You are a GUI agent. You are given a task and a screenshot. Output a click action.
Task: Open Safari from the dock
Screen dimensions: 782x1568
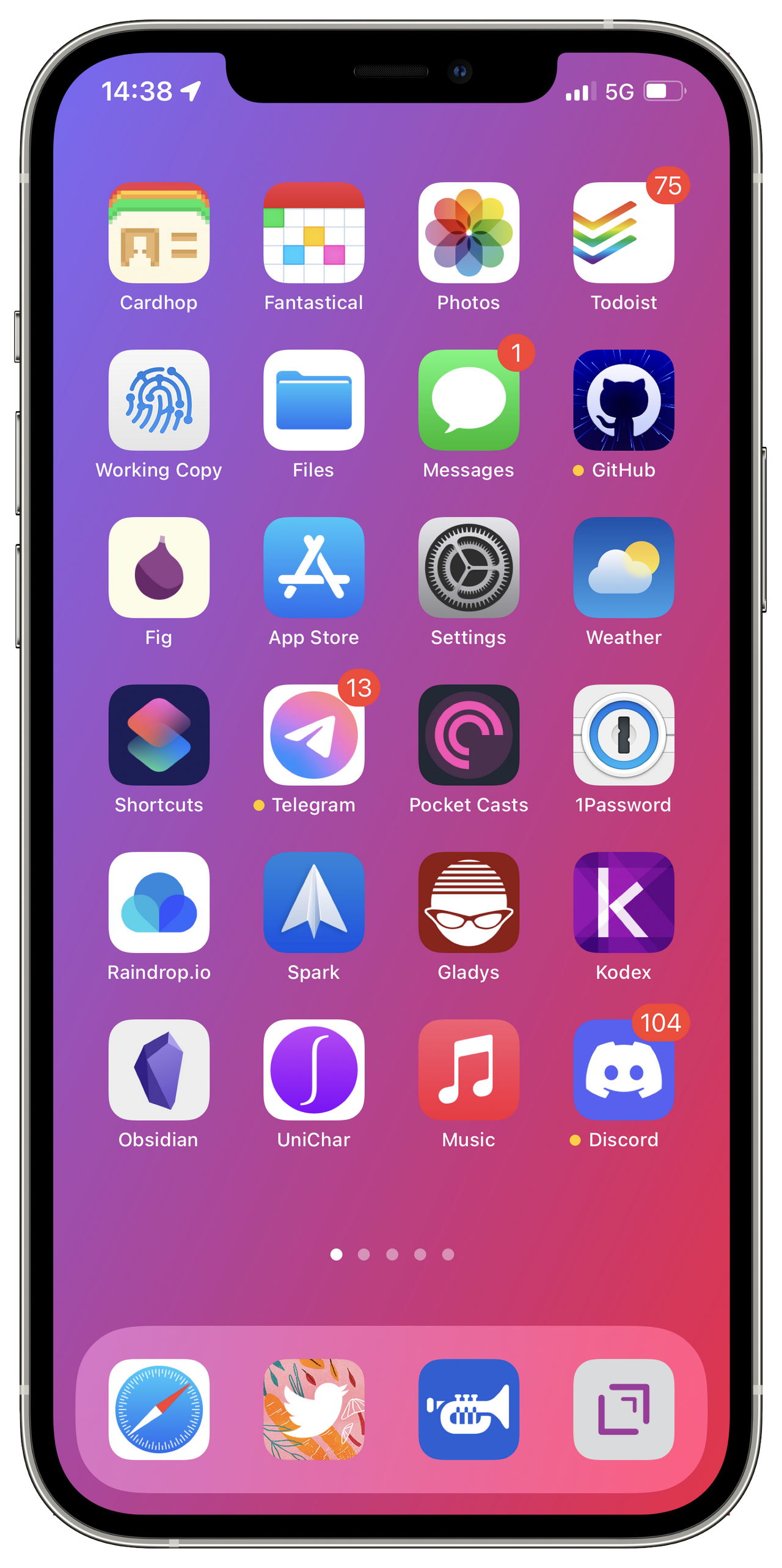click(x=159, y=1409)
